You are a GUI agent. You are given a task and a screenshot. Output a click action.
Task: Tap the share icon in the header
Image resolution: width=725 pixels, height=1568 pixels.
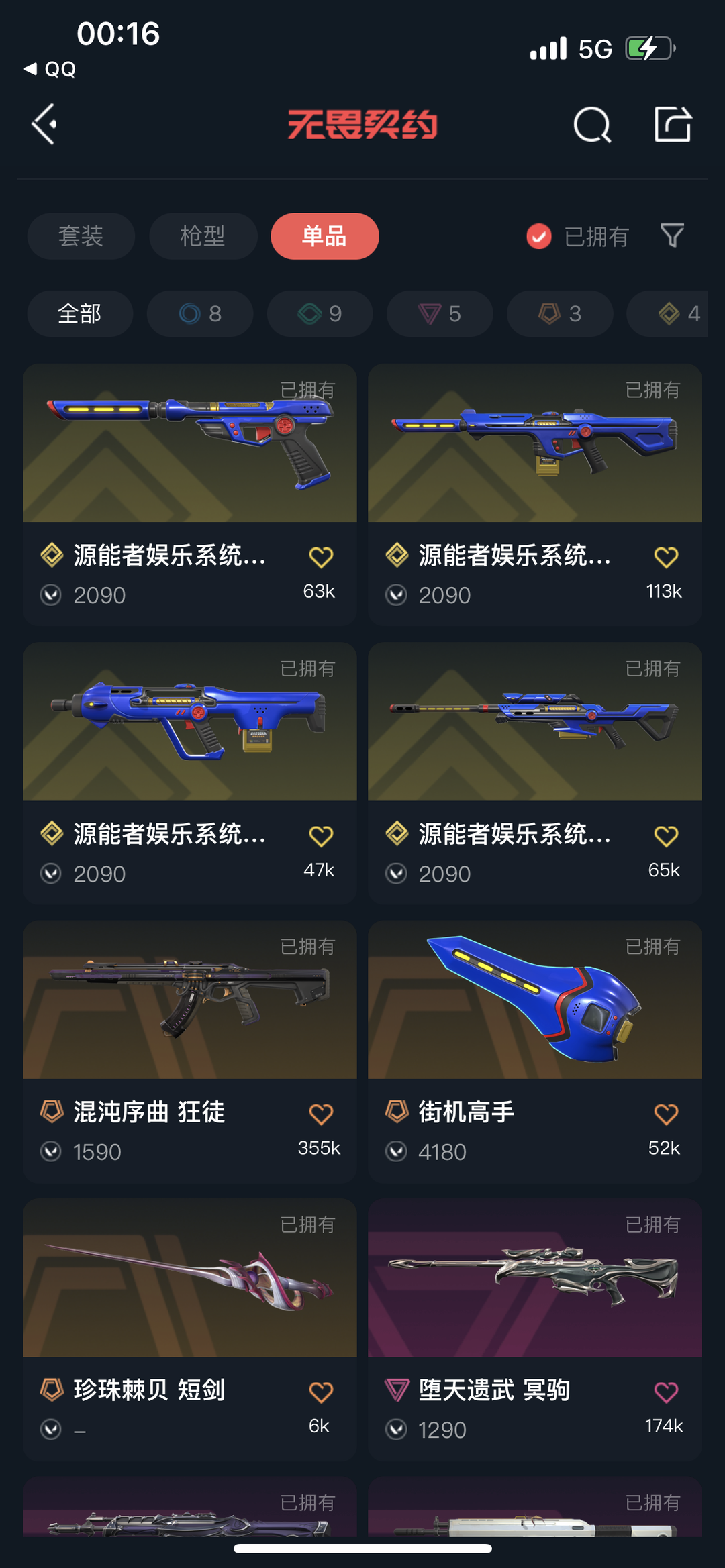[x=673, y=124]
